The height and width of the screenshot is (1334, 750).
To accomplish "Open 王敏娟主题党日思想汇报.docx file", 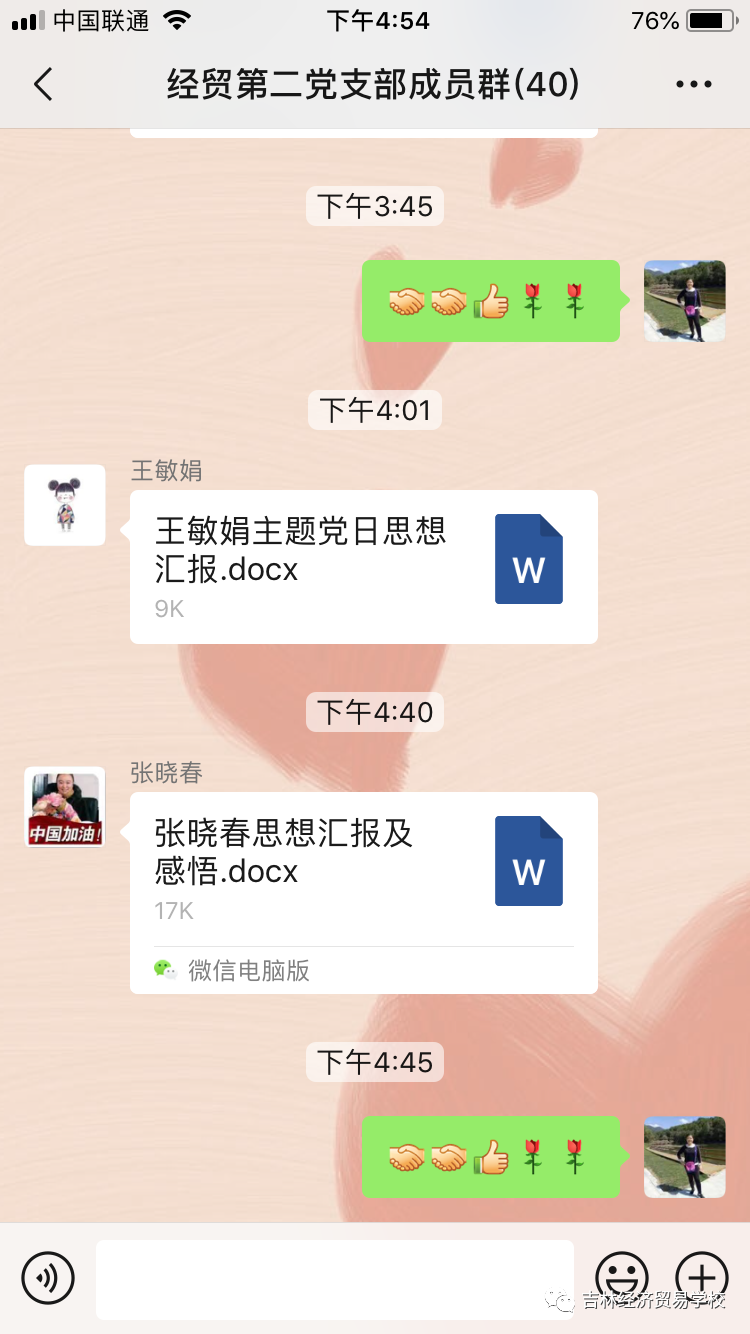I will click(x=364, y=566).
